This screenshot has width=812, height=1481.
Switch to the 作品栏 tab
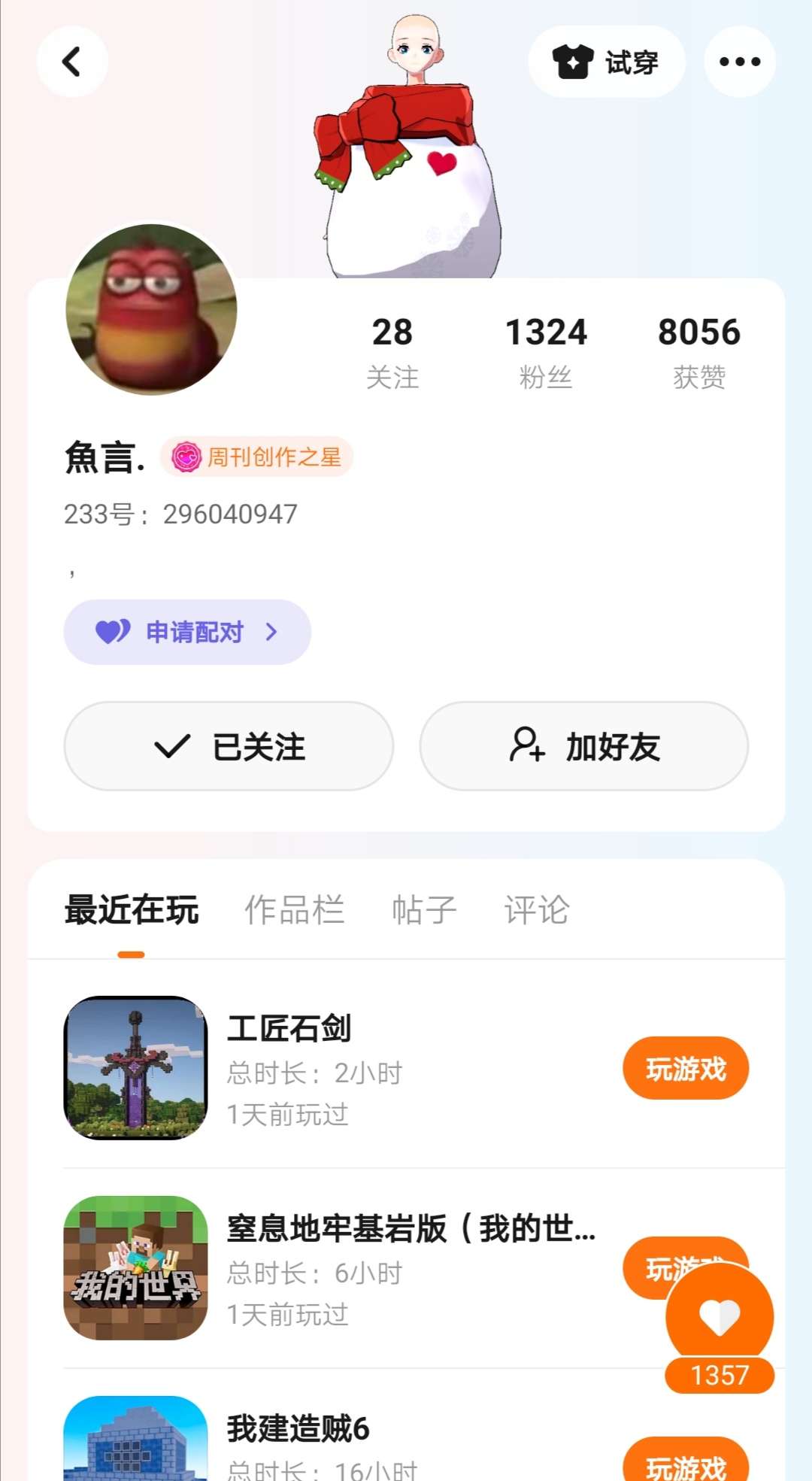[294, 910]
